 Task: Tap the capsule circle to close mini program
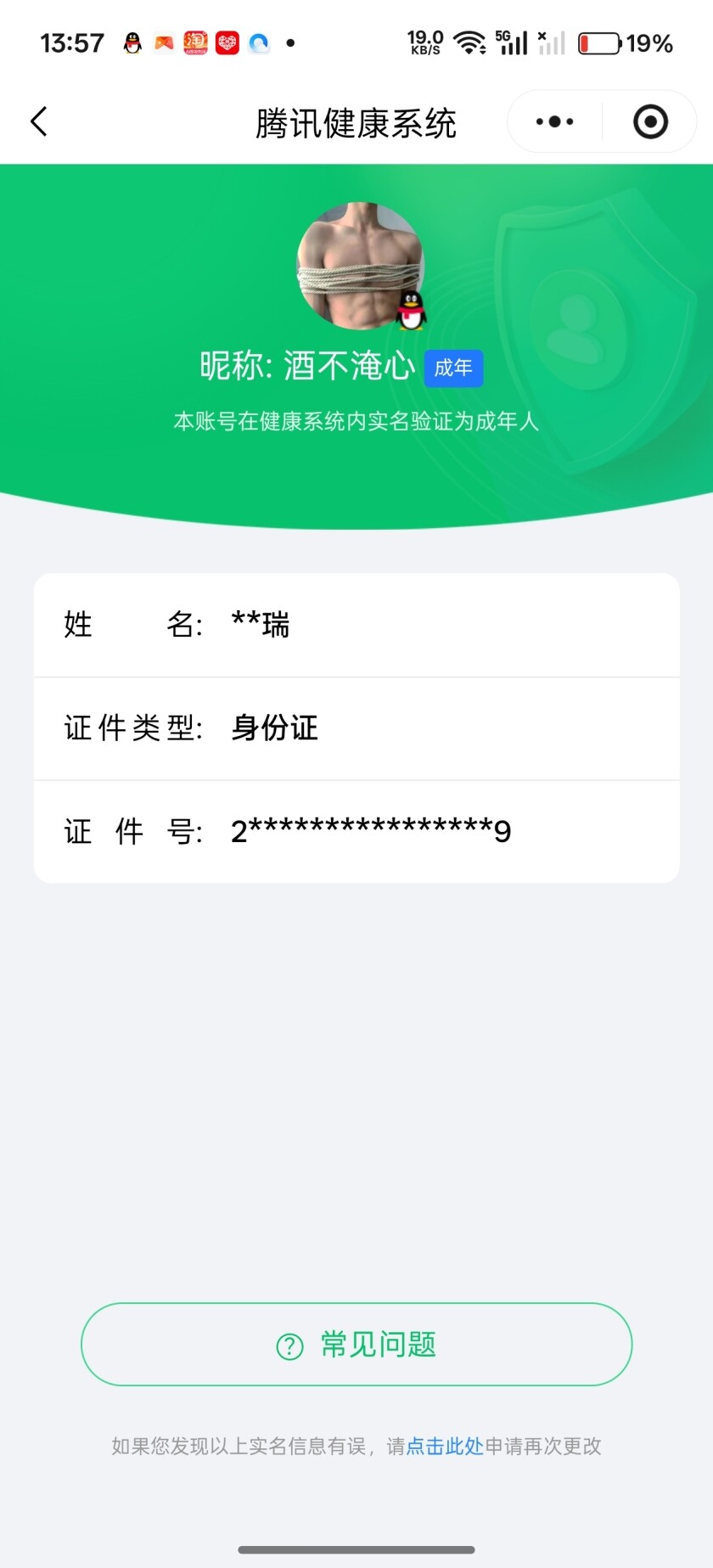[649, 121]
